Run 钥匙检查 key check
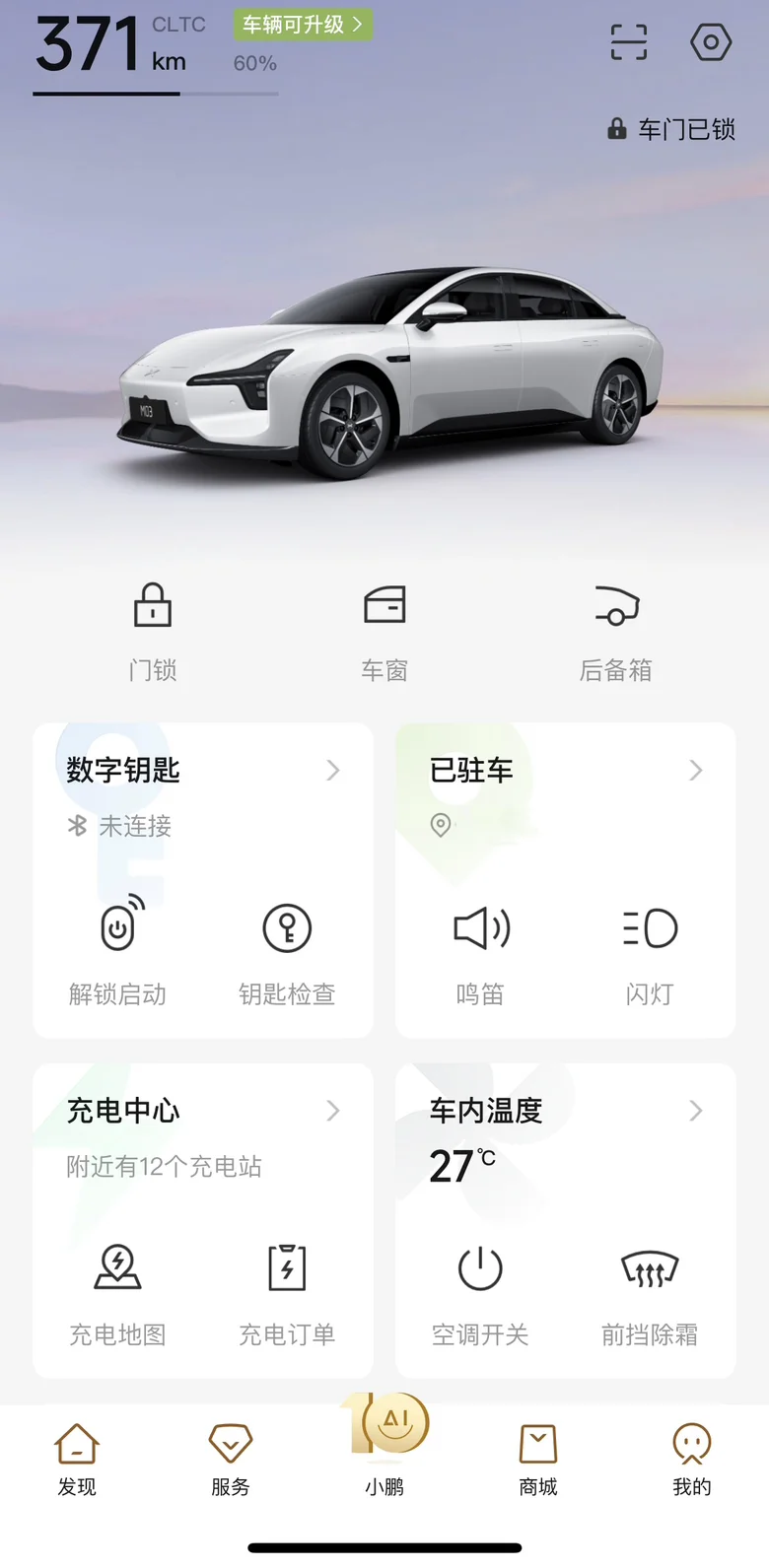 point(287,951)
